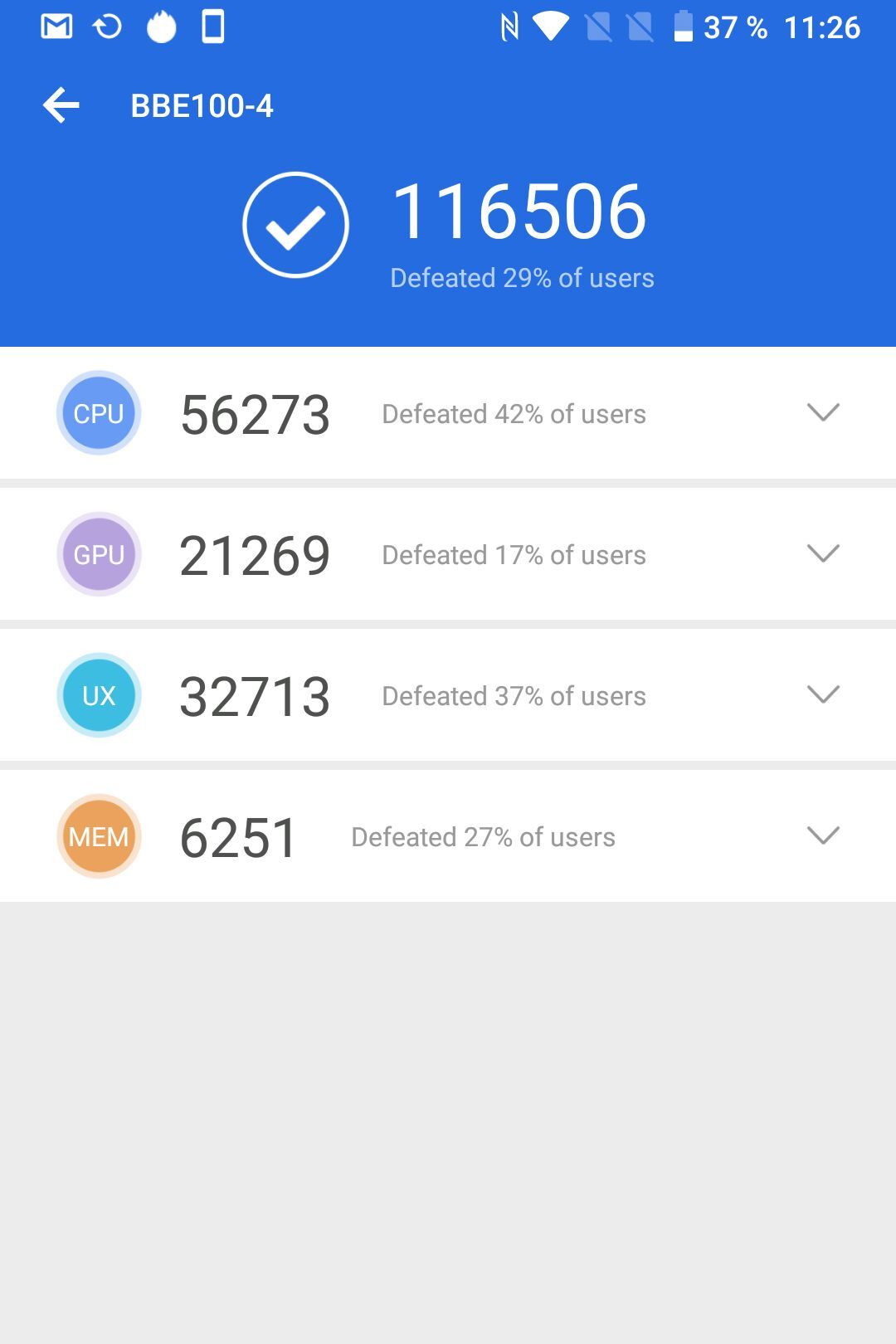The image size is (896, 1344).
Task: Expand the GPU score details
Action: pyautogui.click(x=823, y=553)
